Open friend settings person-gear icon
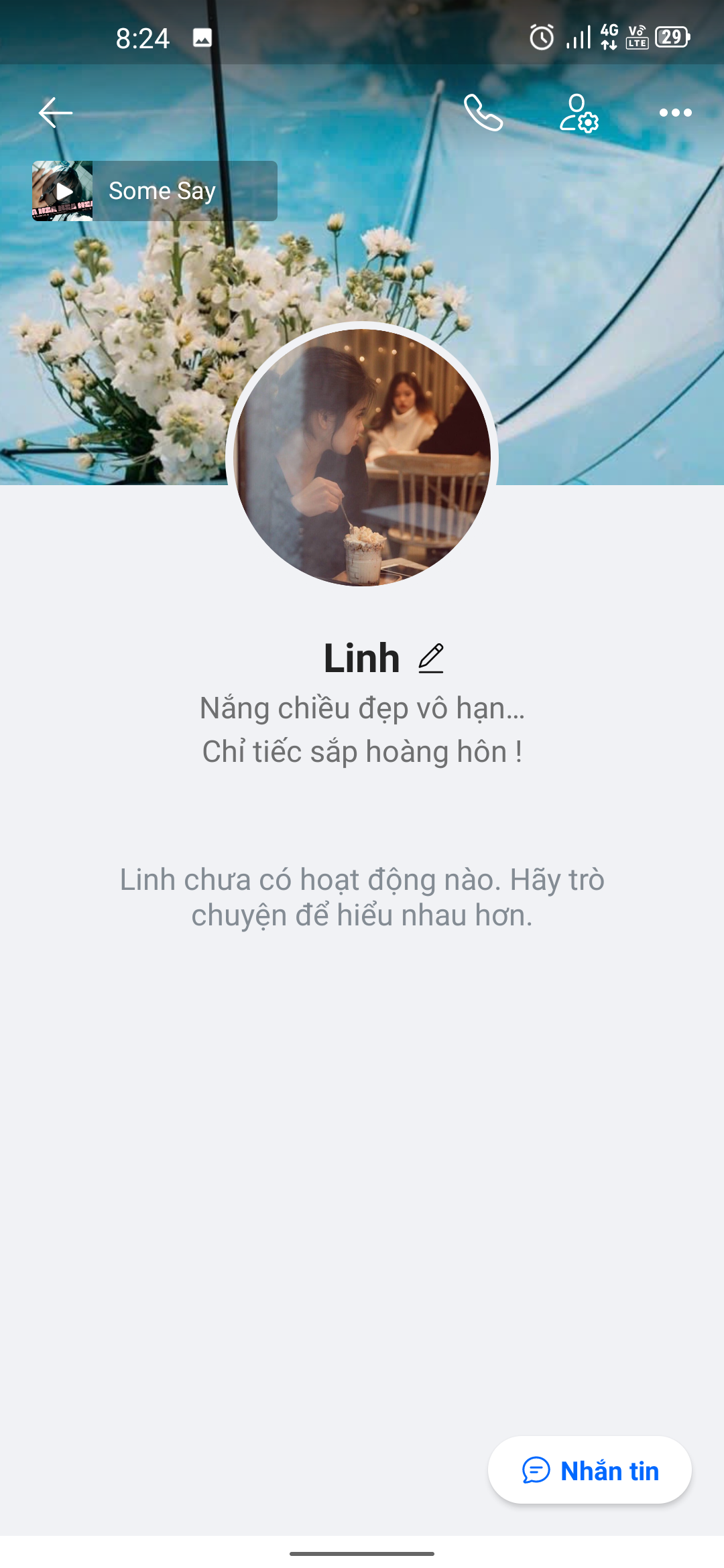724x1568 pixels. click(579, 113)
